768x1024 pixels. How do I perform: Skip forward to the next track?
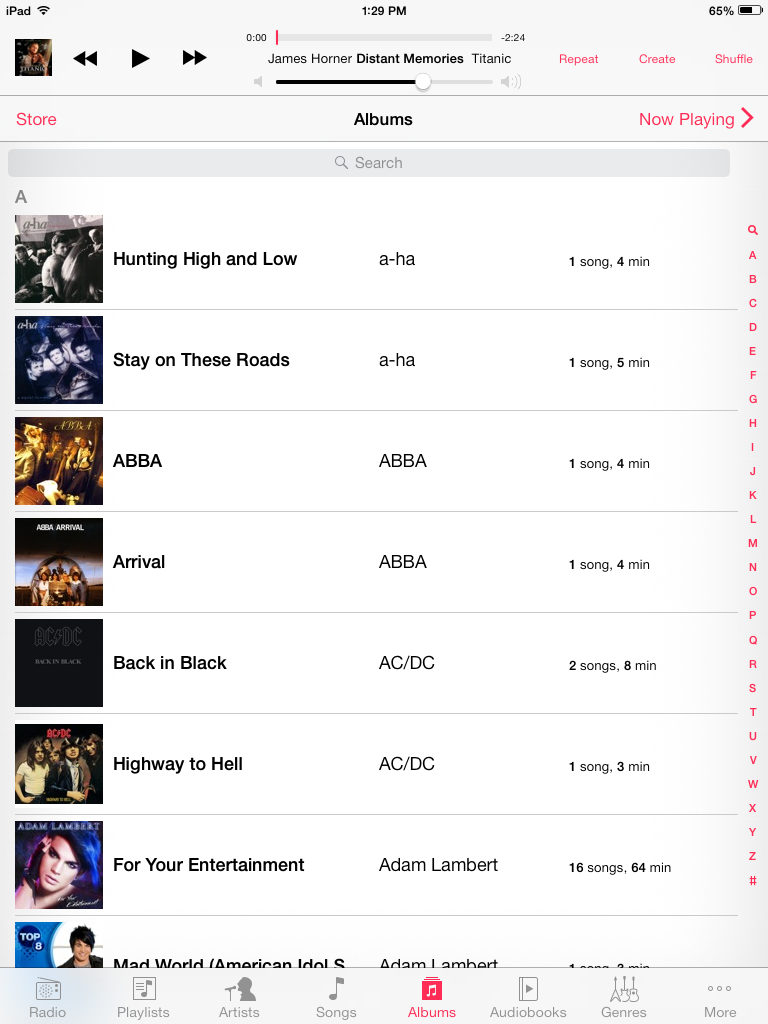(194, 58)
